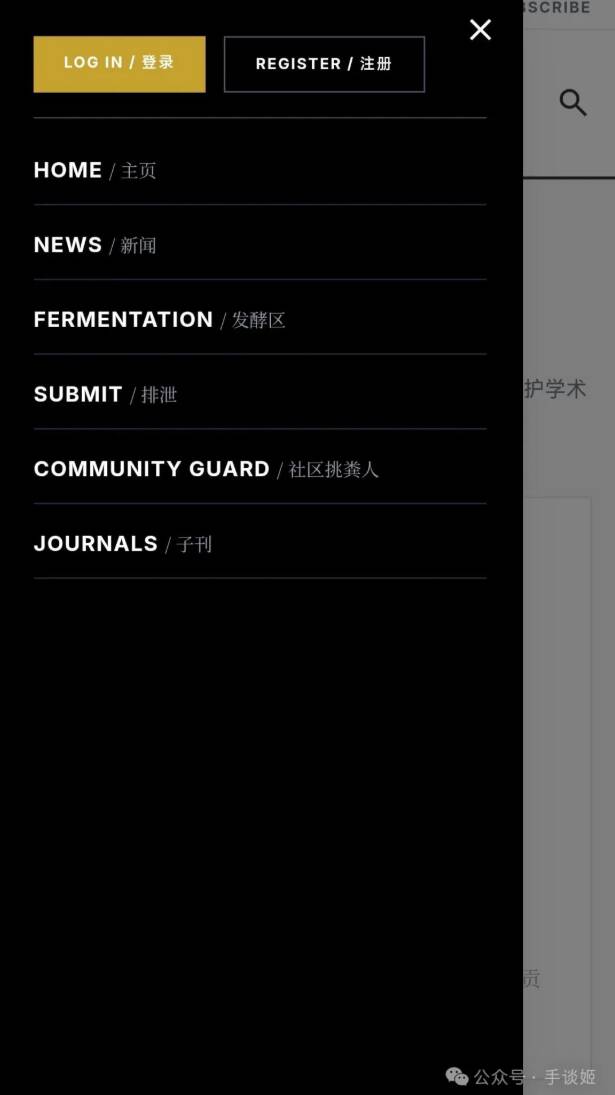Open the search magnifier icon
This screenshot has height=1095, width=615.
click(572, 102)
